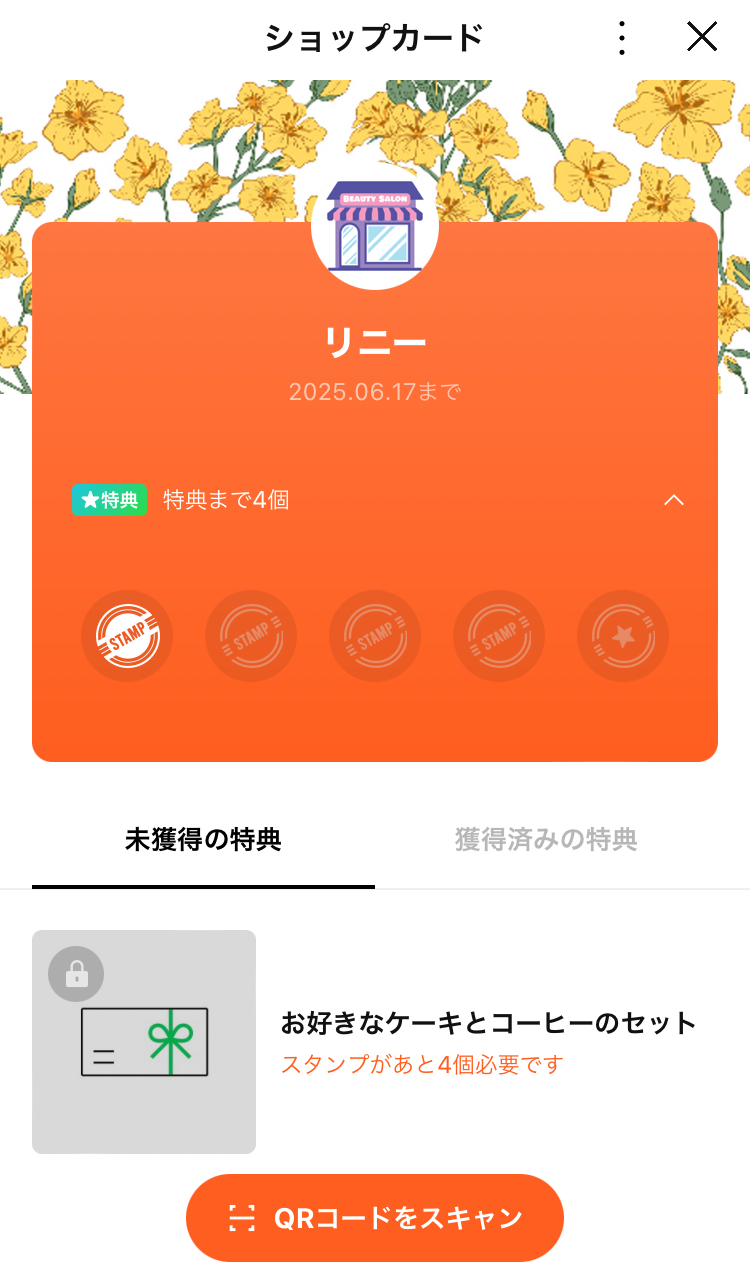The width and height of the screenshot is (750, 1286).
Task: Tap QRコードをスキャン button
Action: pos(375,1217)
